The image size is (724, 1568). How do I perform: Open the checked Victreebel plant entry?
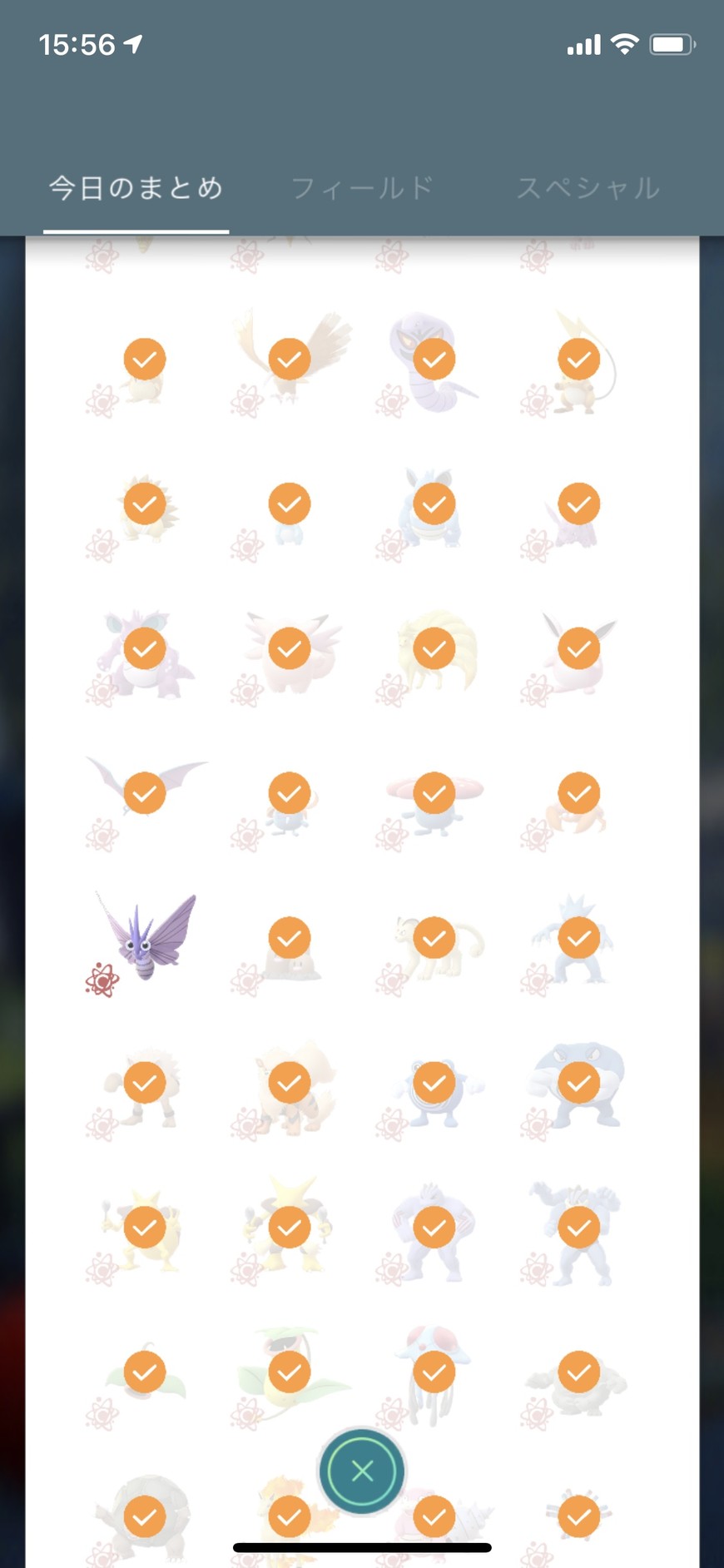click(x=290, y=1372)
